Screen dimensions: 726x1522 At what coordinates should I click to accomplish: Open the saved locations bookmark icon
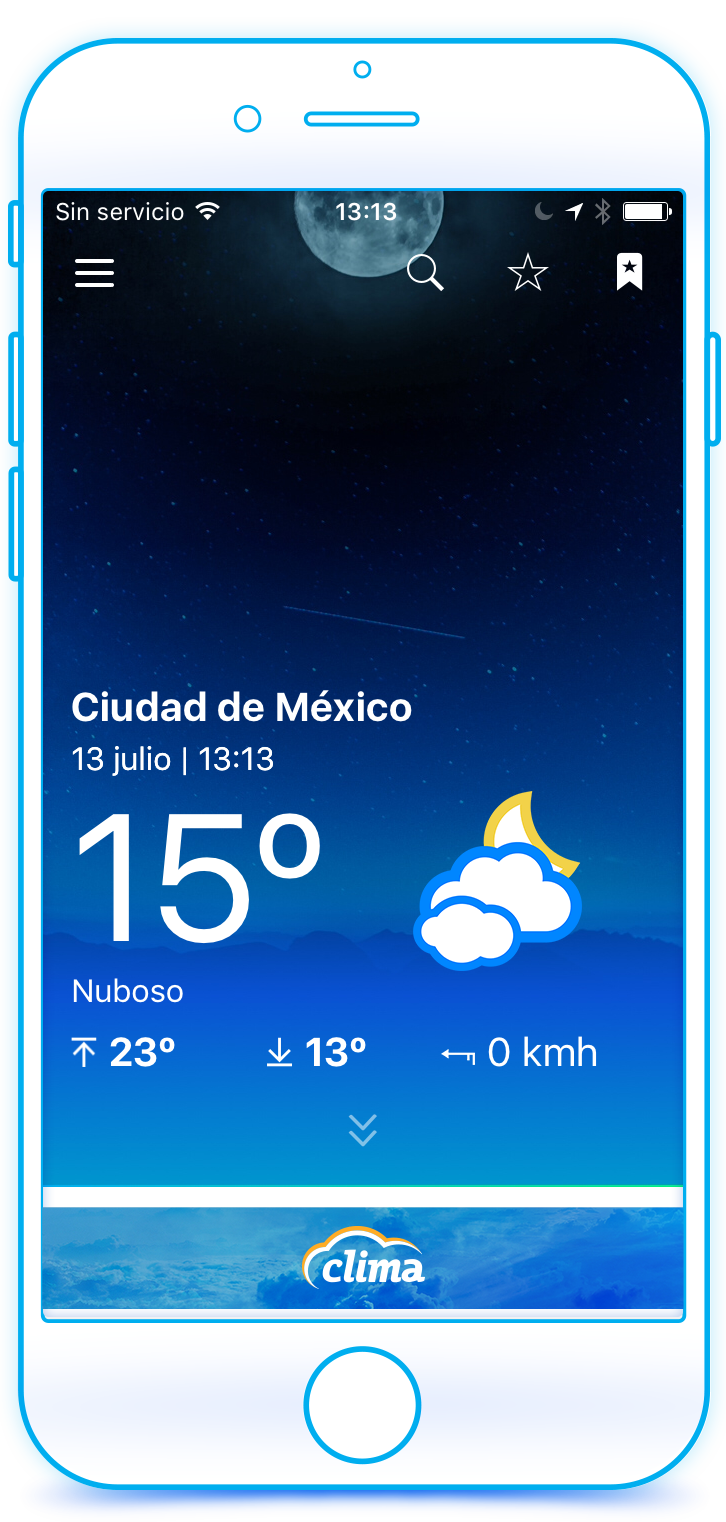click(629, 272)
